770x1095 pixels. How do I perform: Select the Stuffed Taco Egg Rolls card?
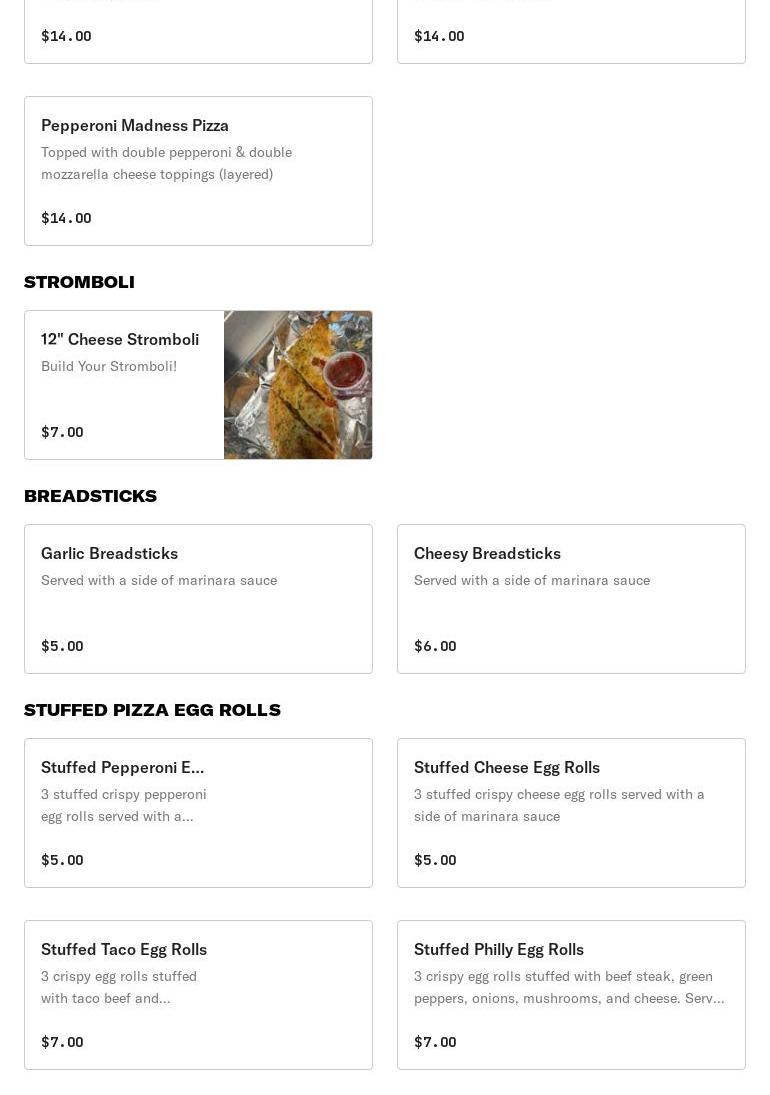tap(198, 995)
